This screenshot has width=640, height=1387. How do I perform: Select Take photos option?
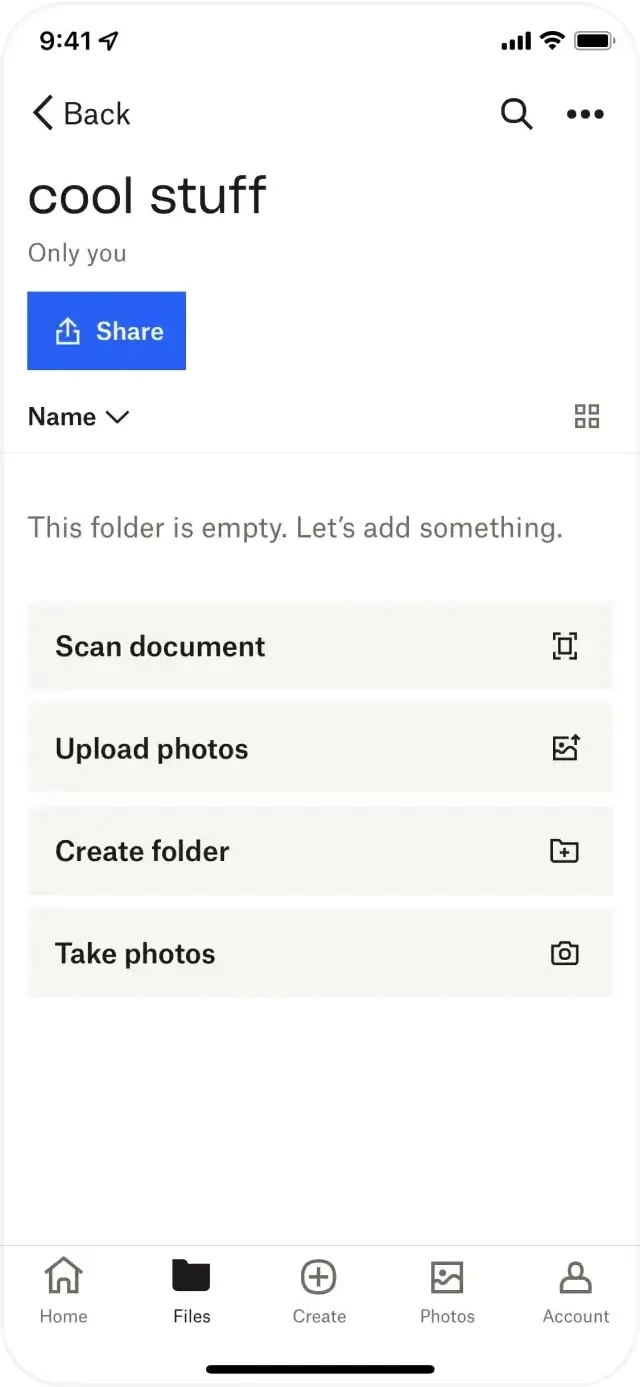click(x=320, y=954)
